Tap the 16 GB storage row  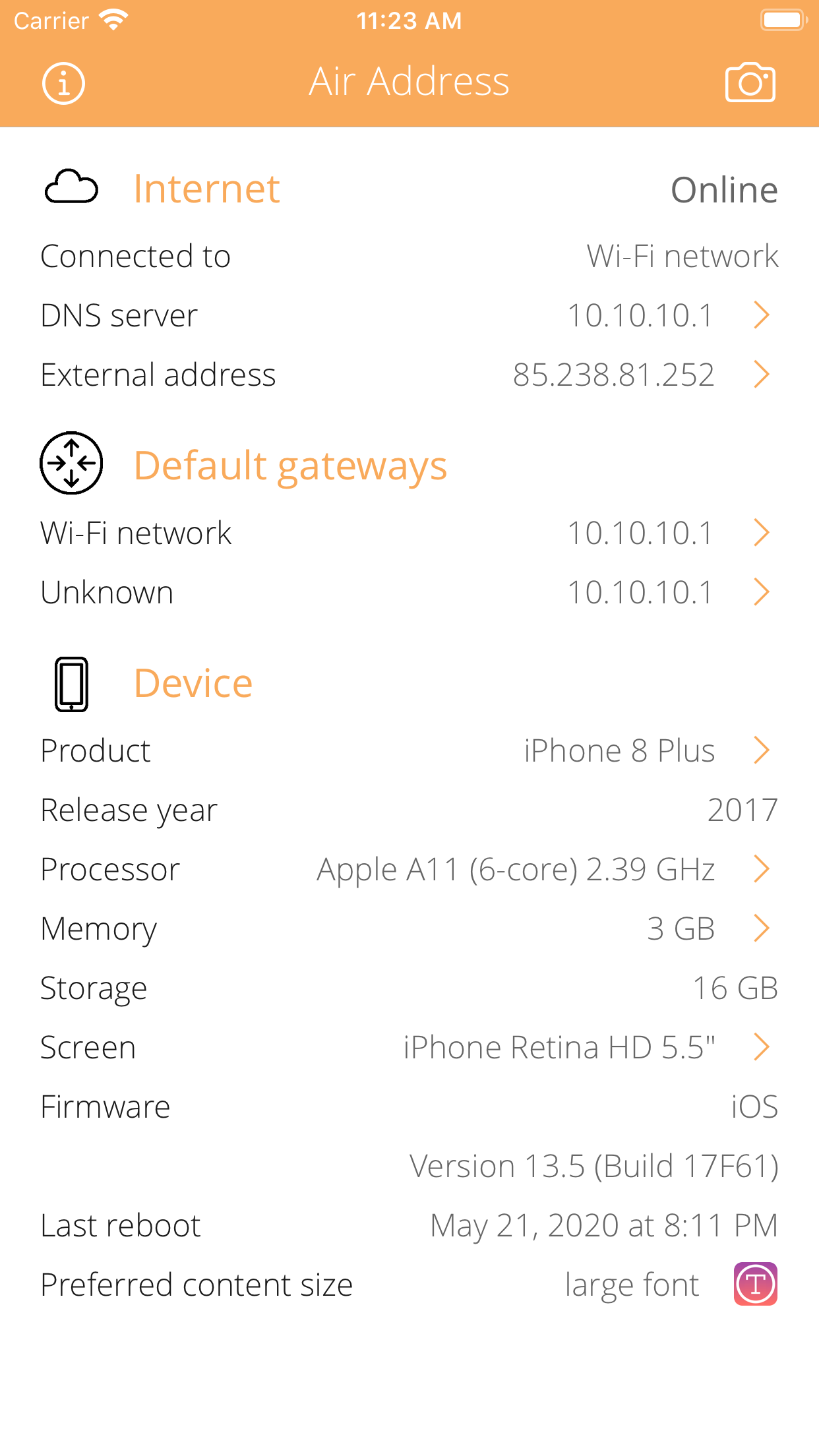(x=409, y=988)
